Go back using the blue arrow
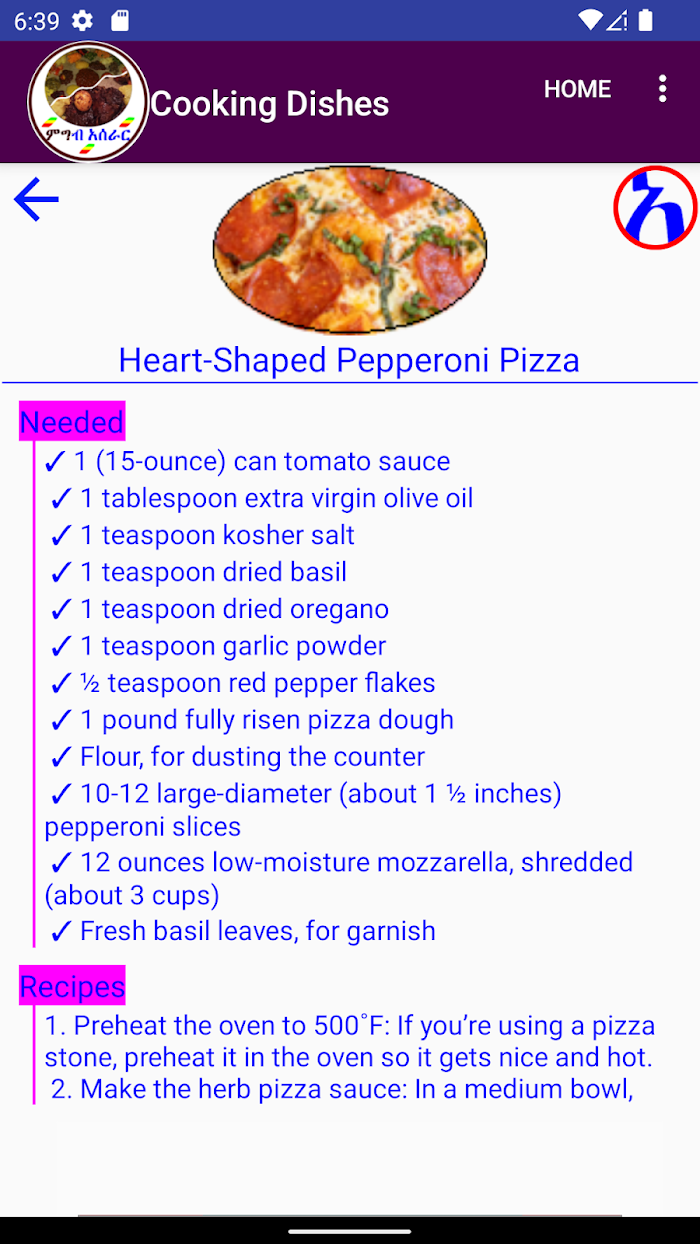 pos(36,200)
